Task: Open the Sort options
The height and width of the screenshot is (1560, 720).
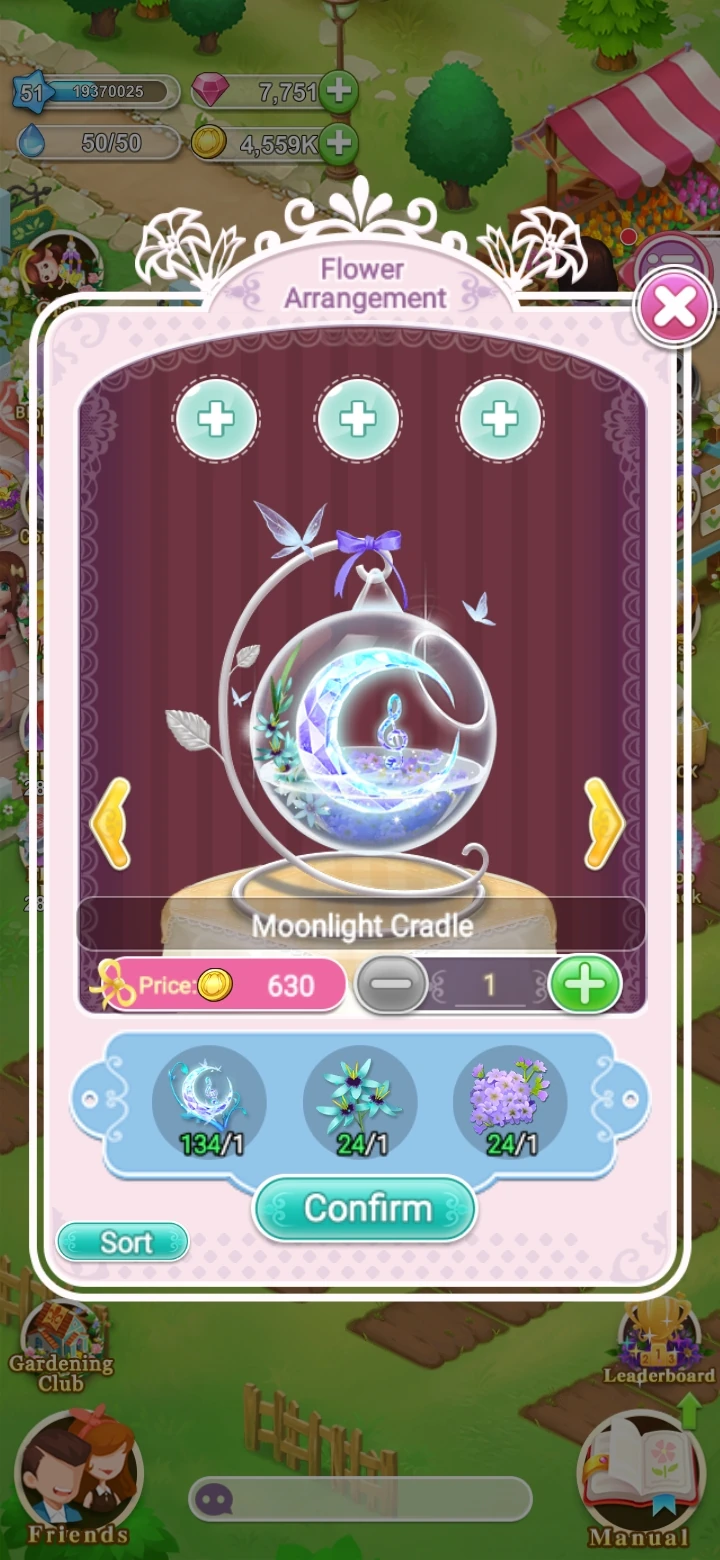Action: point(125,1242)
